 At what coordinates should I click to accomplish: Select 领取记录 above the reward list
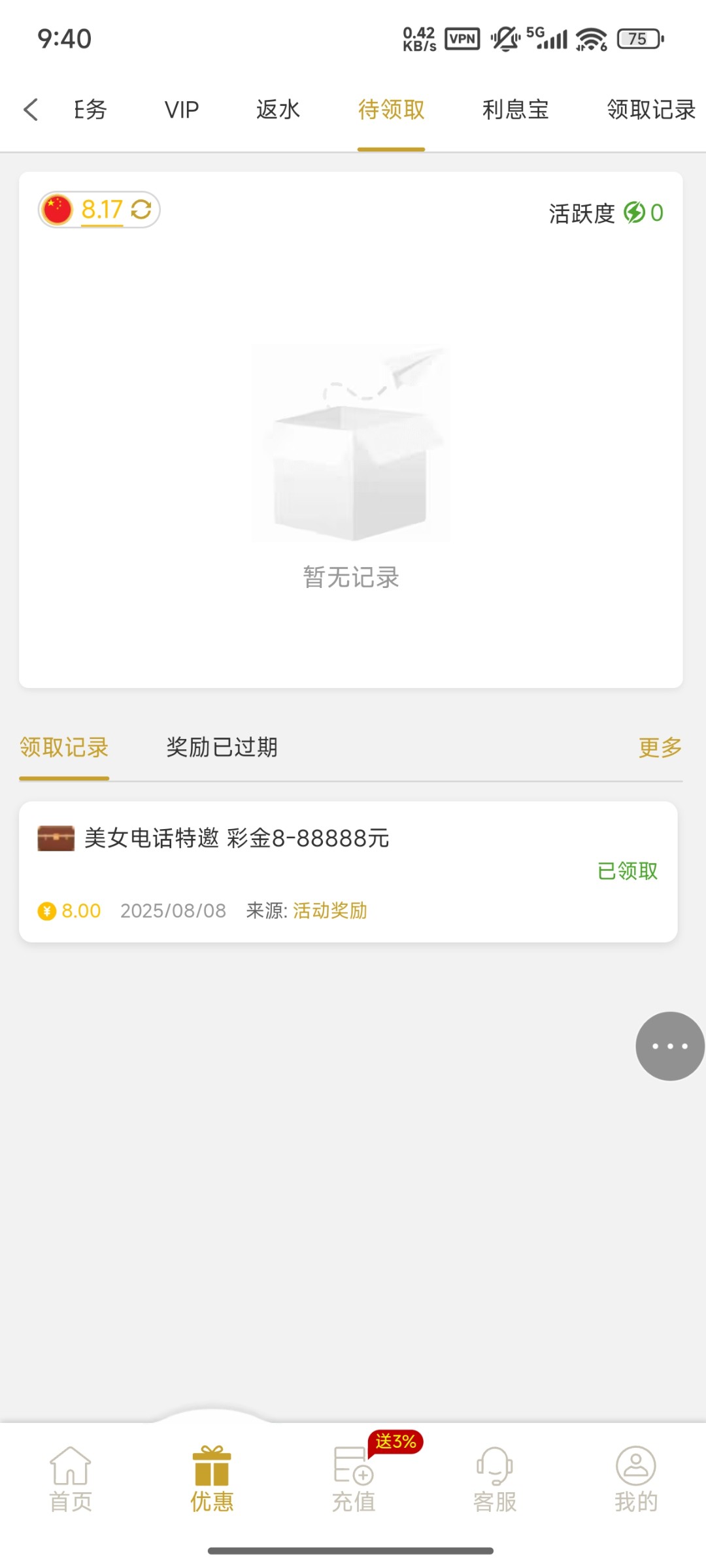point(64,747)
